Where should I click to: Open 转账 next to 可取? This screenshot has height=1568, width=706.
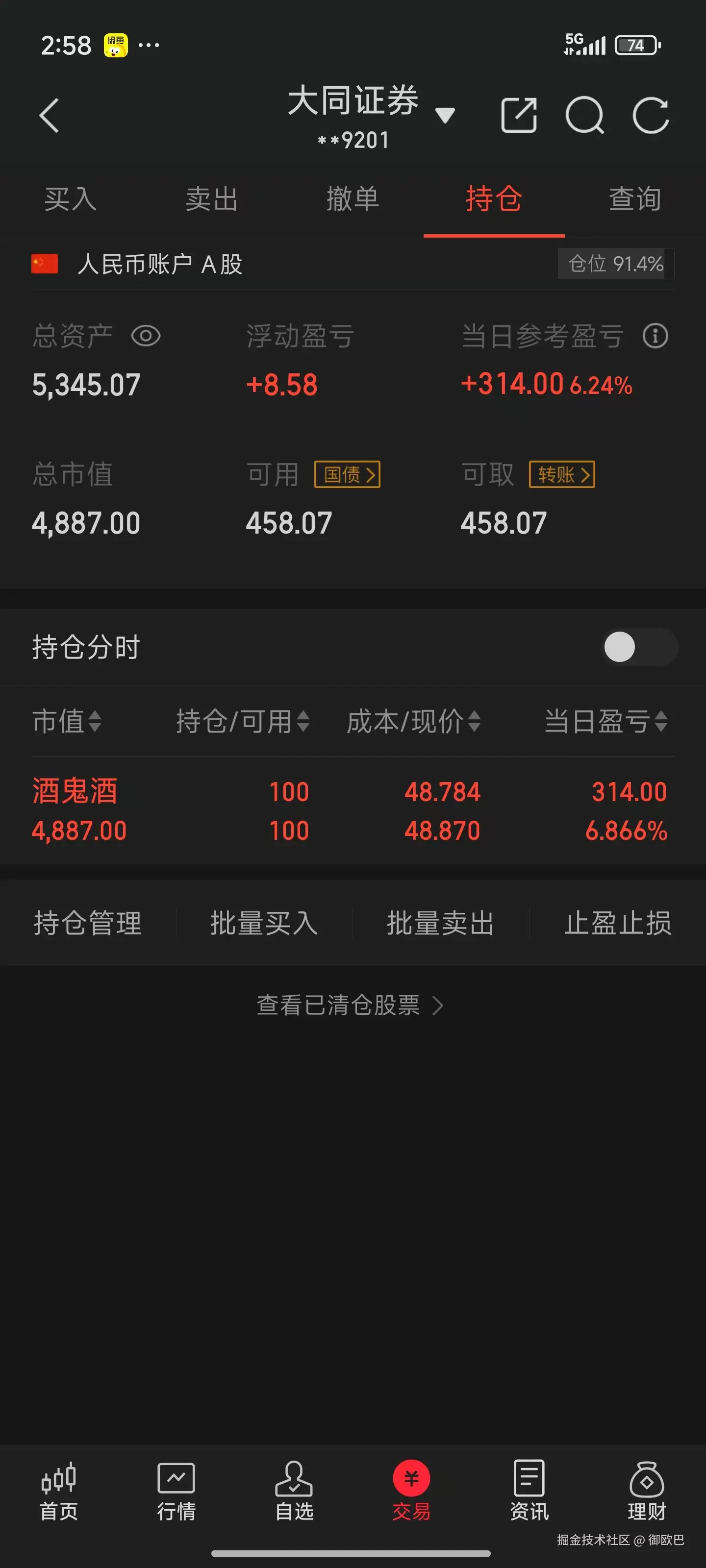point(562,475)
